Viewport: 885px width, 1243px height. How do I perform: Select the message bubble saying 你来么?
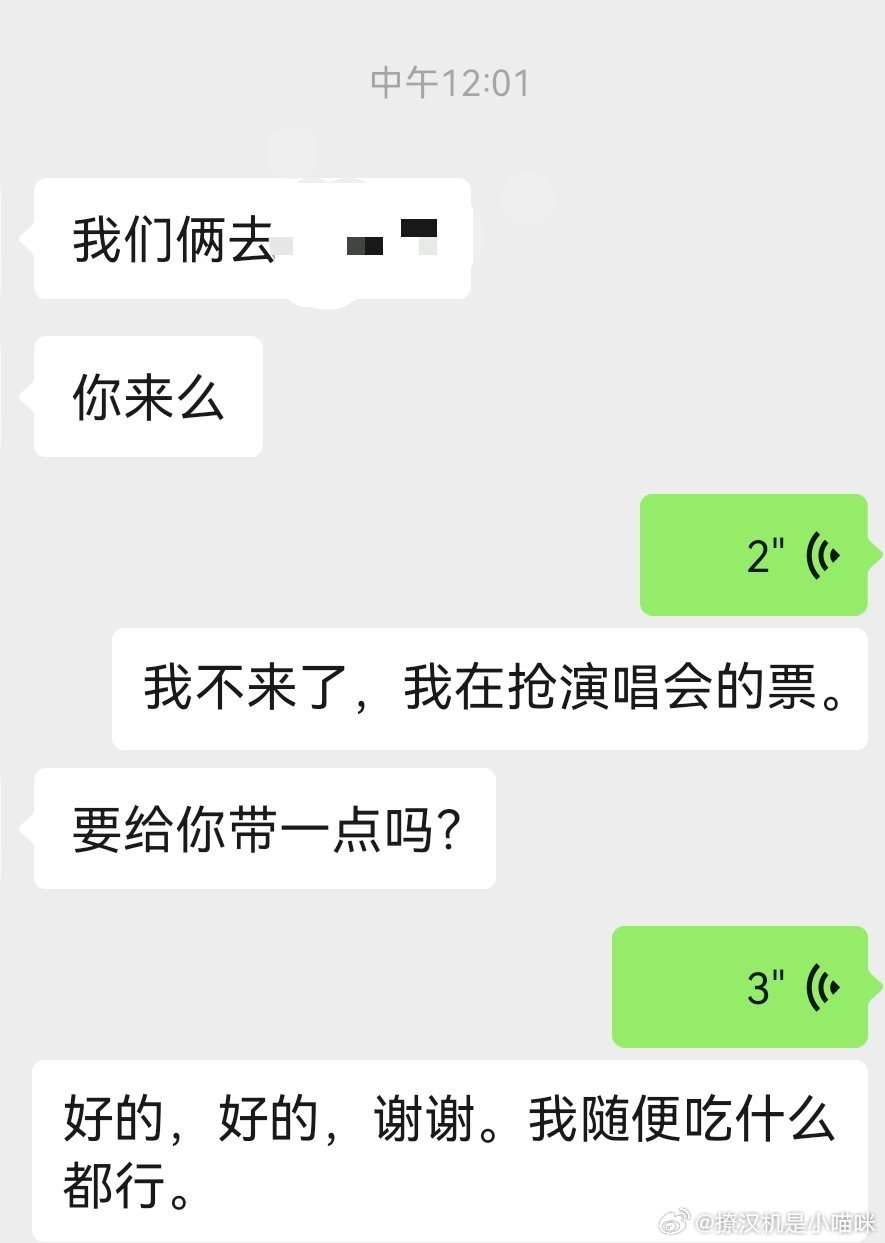[x=147, y=396]
